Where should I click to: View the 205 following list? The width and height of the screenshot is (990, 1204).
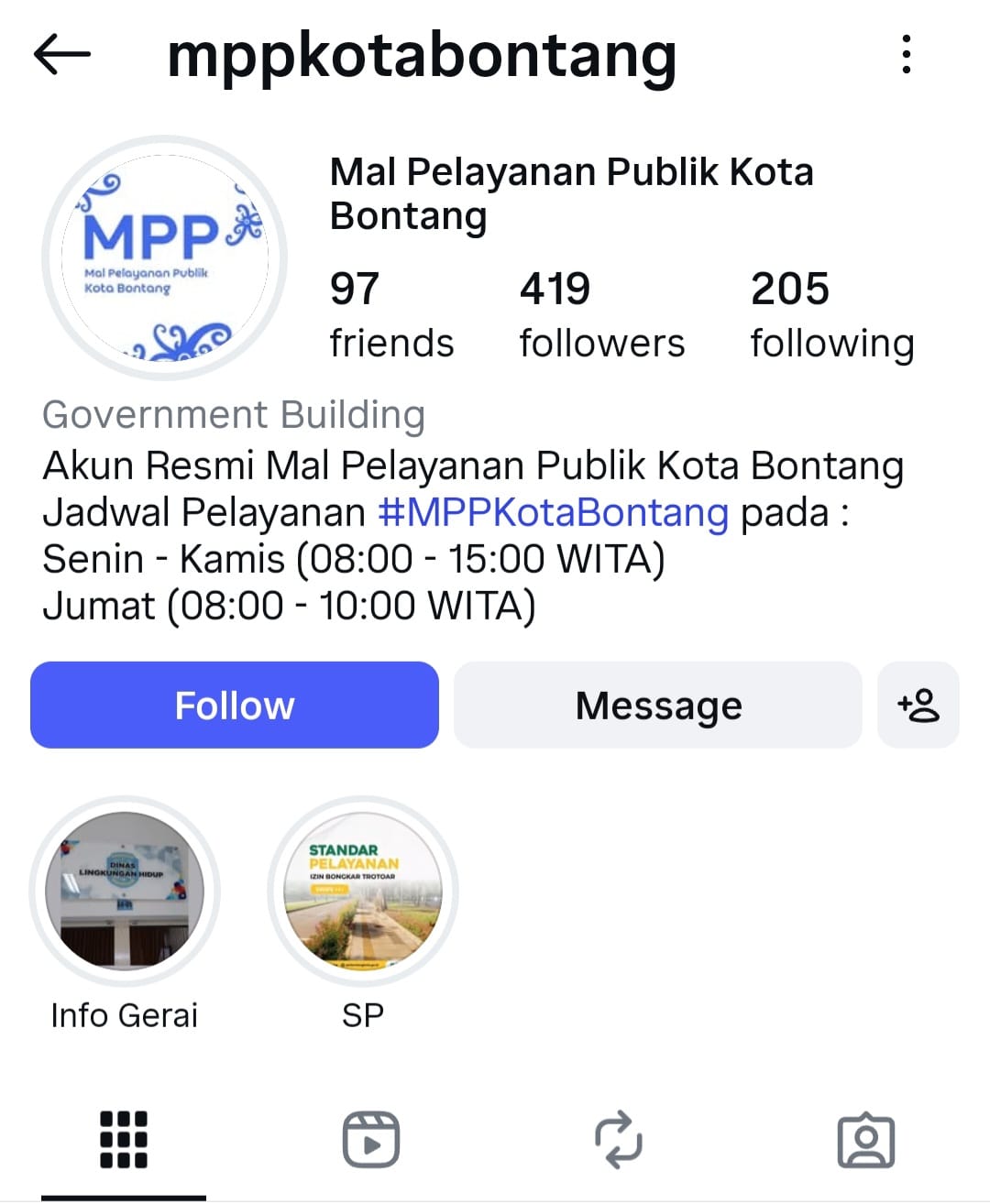[832, 314]
